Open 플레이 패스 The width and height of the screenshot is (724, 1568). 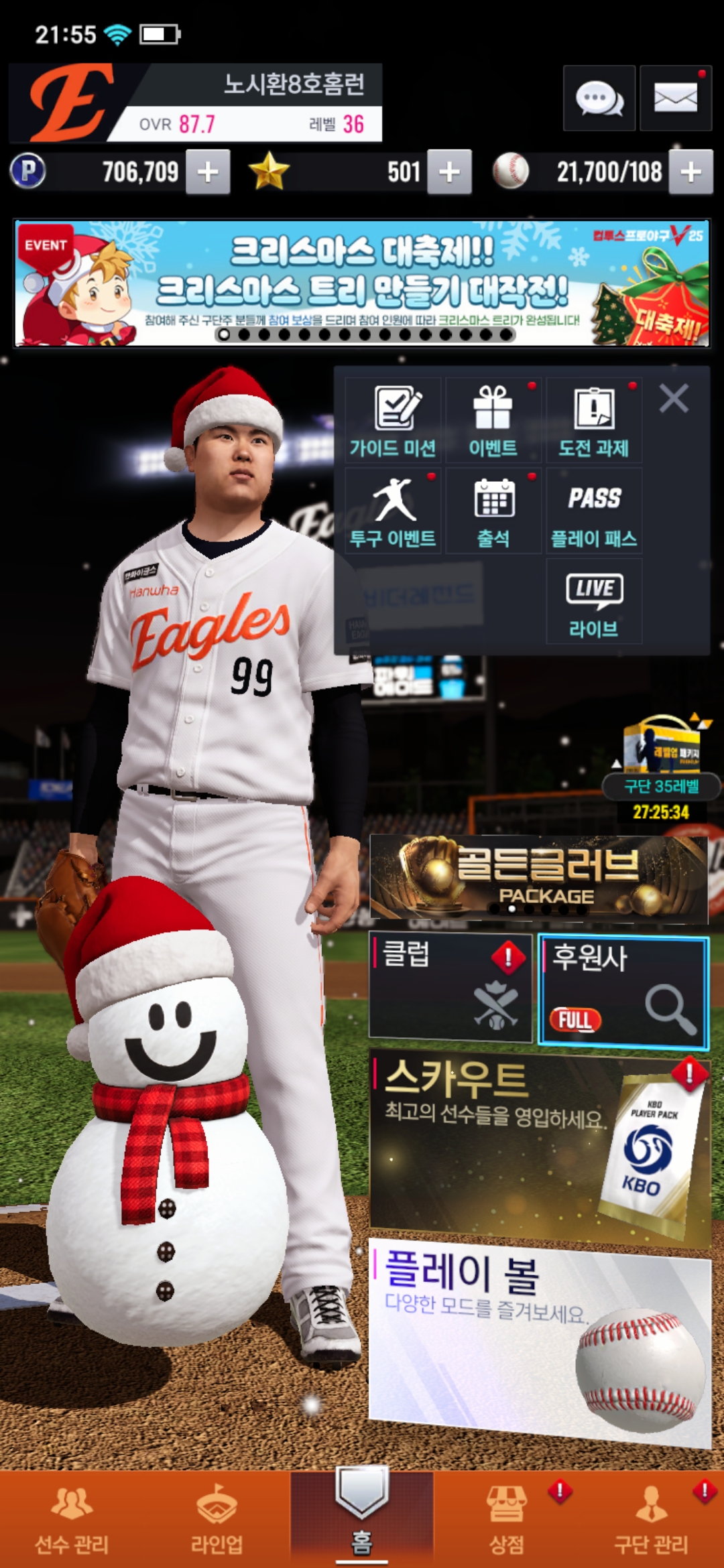click(594, 511)
